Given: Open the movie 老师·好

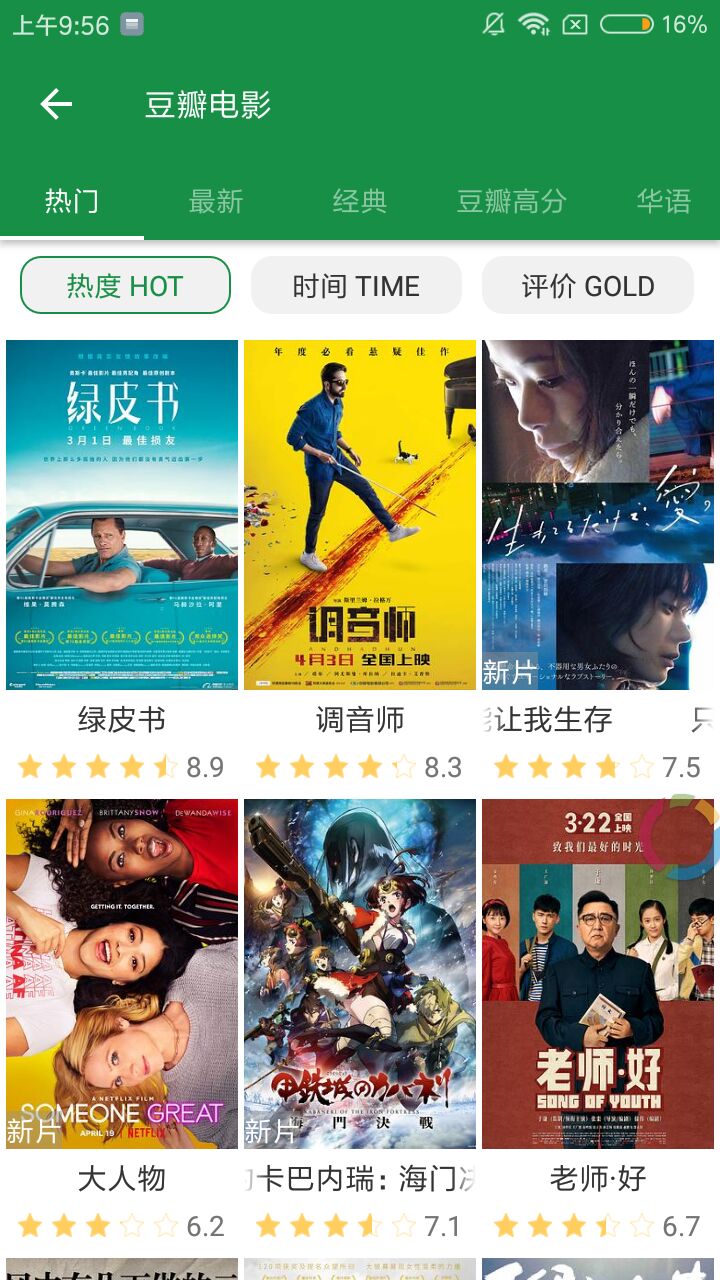Looking at the screenshot, I should 598,973.
